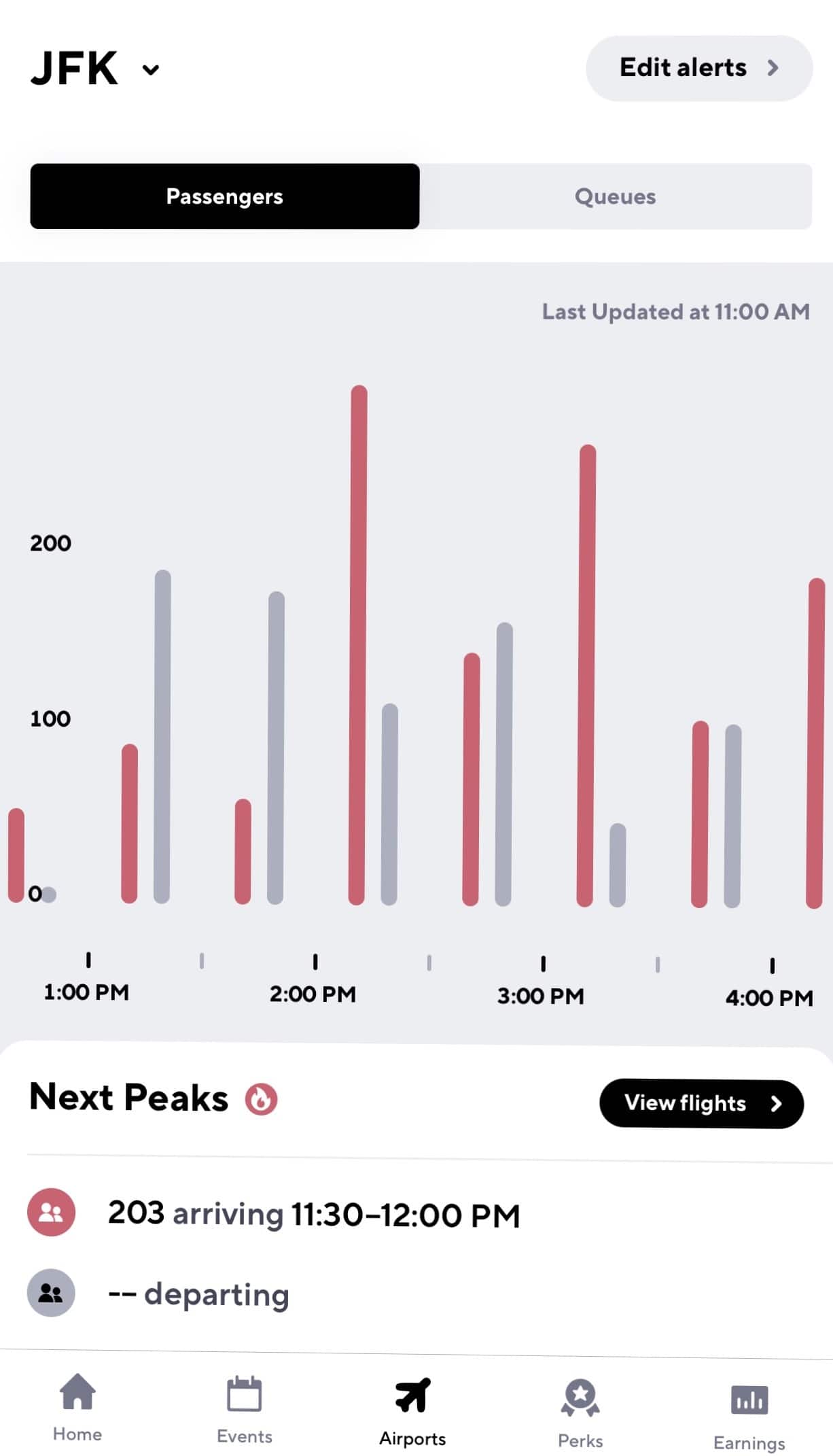Open the JFK airport dropdown
This screenshot has width=833, height=1456.
(x=95, y=69)
